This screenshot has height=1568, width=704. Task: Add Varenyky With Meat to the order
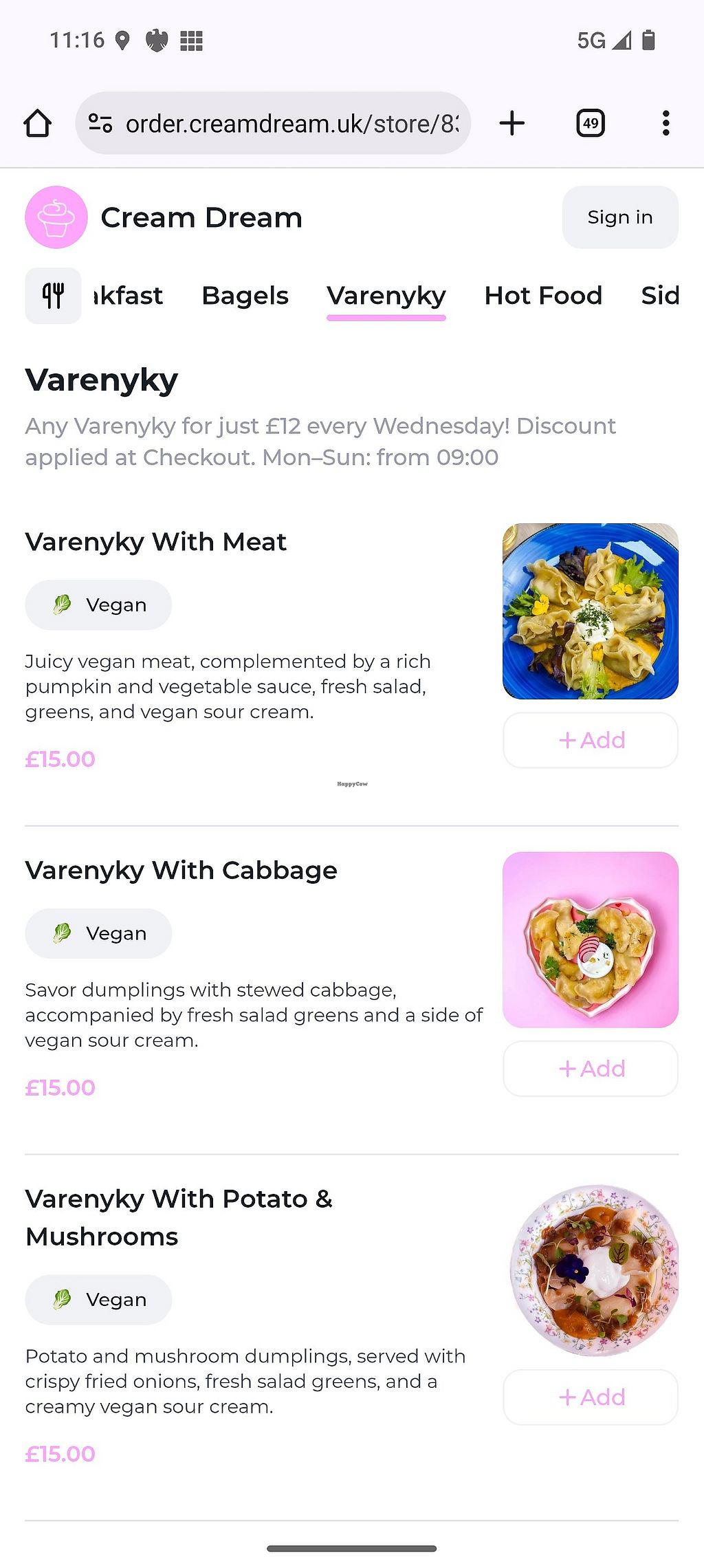tap(591, 740)
